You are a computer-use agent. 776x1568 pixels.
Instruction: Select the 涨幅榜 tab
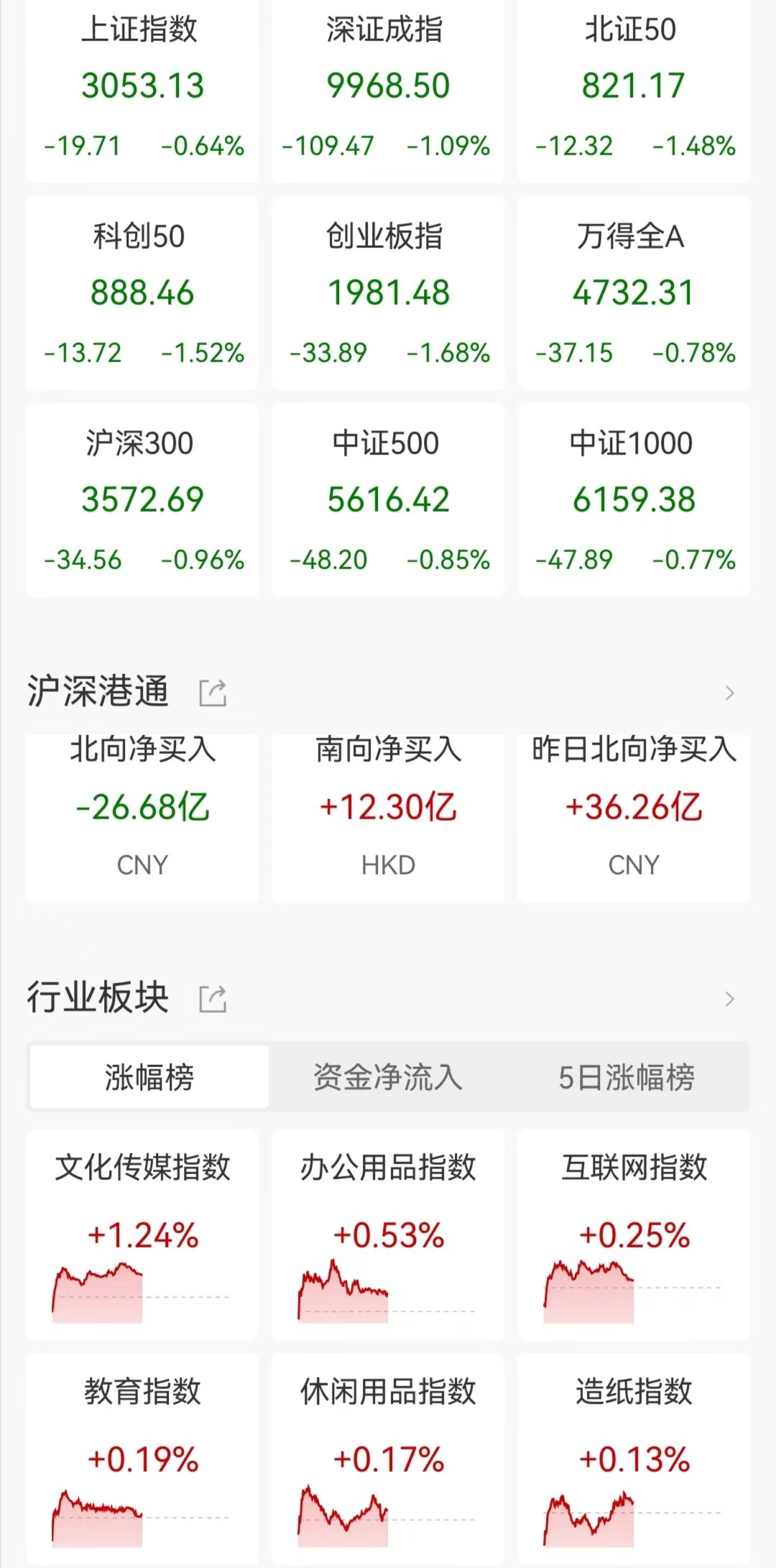point(149,1077)
